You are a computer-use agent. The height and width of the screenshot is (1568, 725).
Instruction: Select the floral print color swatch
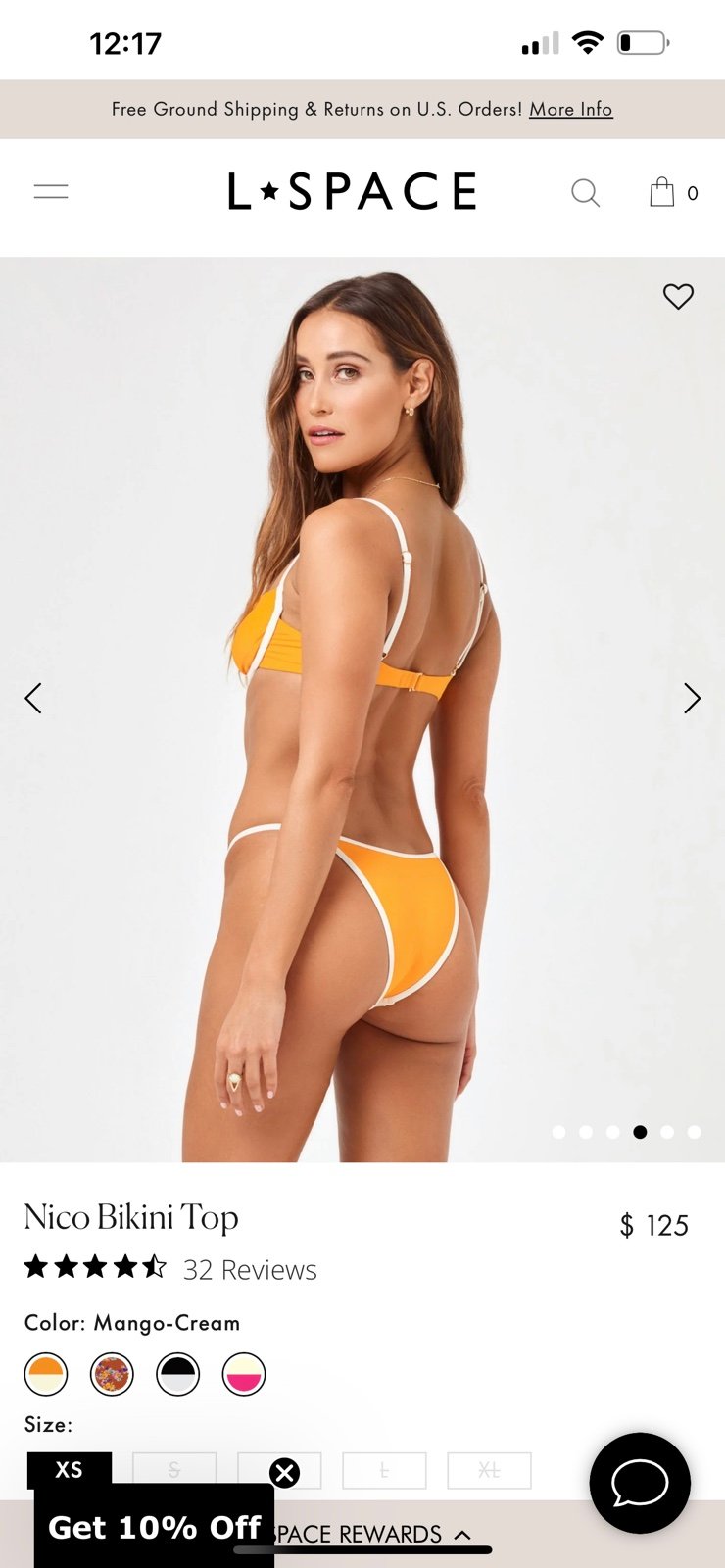(x=112, y=1374)
